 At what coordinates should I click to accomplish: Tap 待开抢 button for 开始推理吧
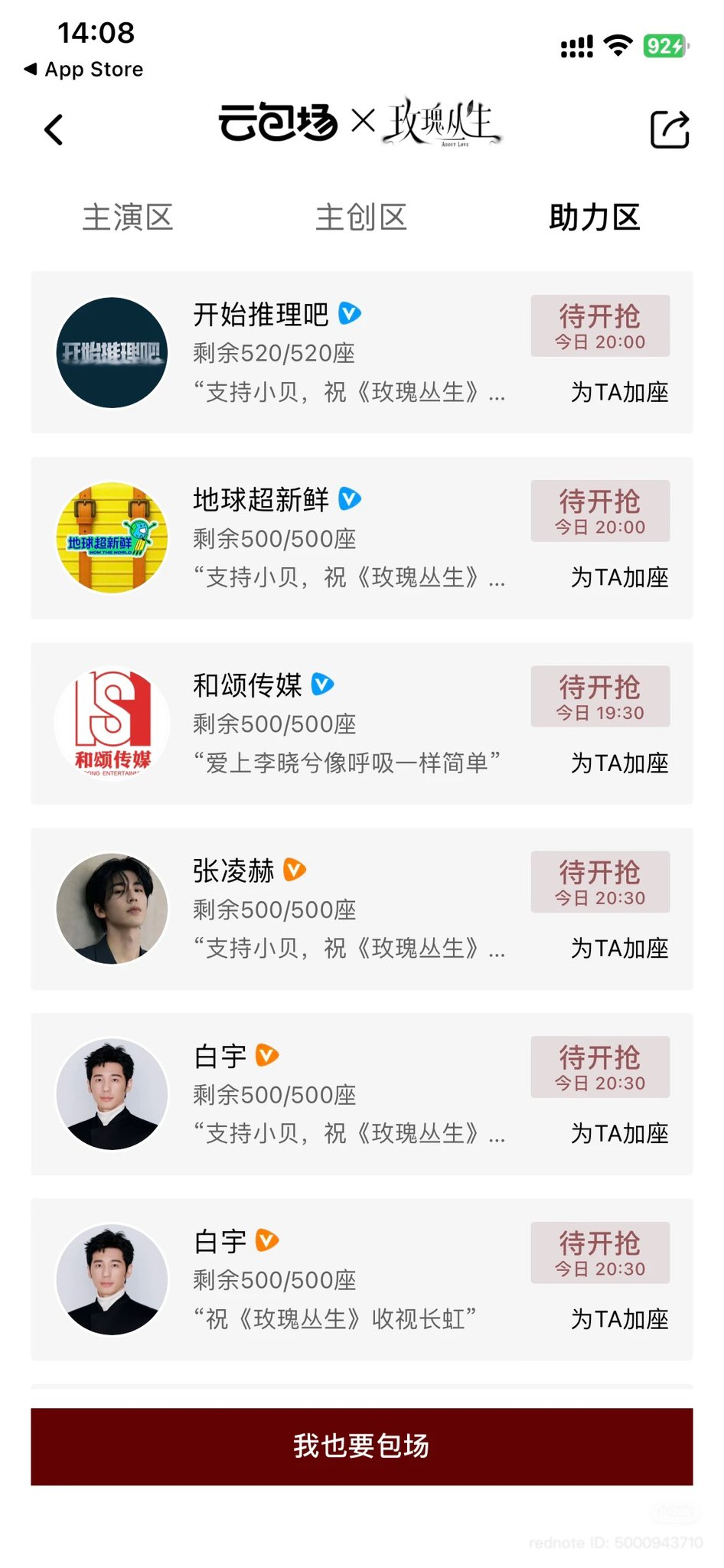600,325
